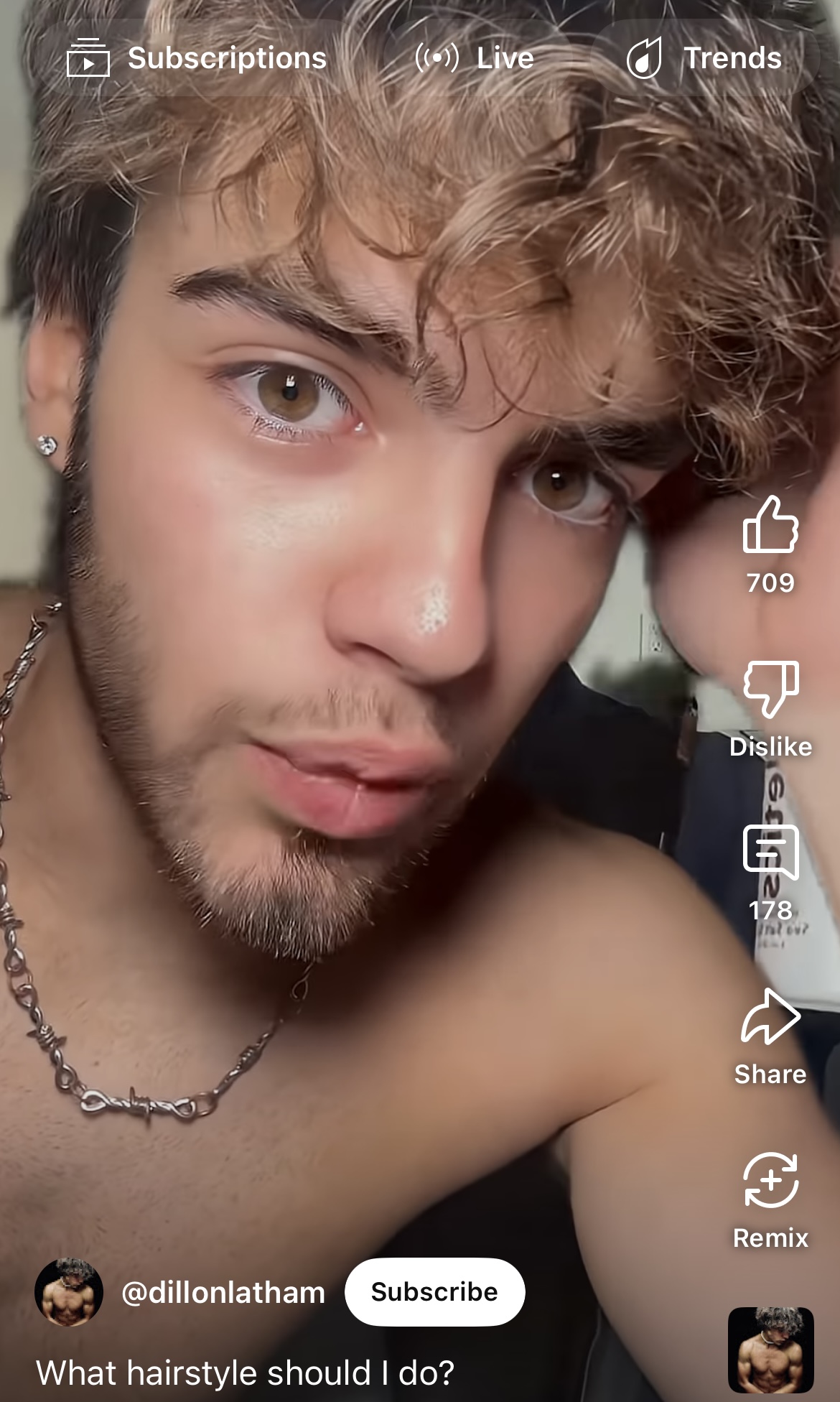Open the @dillonlatham channel handle
840x1402 pixels.
pyautogui.click(x=223, y=1293)
